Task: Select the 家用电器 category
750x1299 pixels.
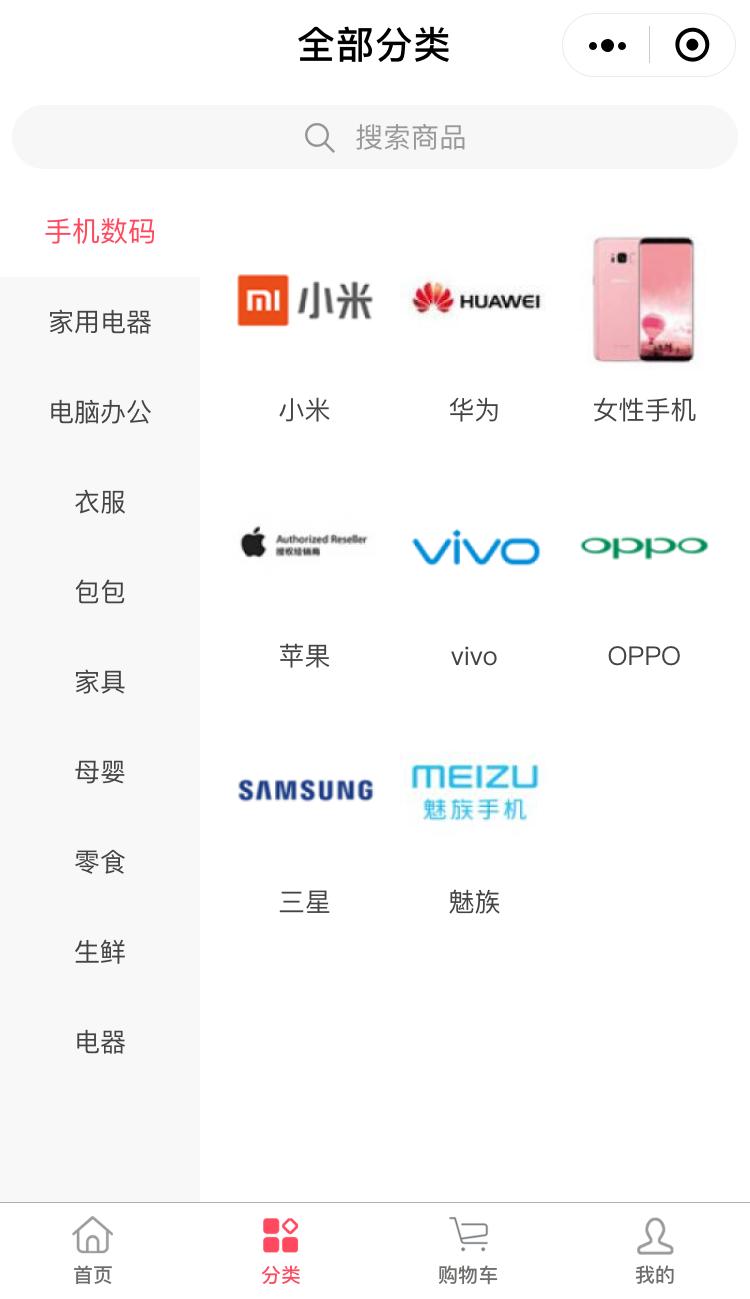Action: click(100, 322)
